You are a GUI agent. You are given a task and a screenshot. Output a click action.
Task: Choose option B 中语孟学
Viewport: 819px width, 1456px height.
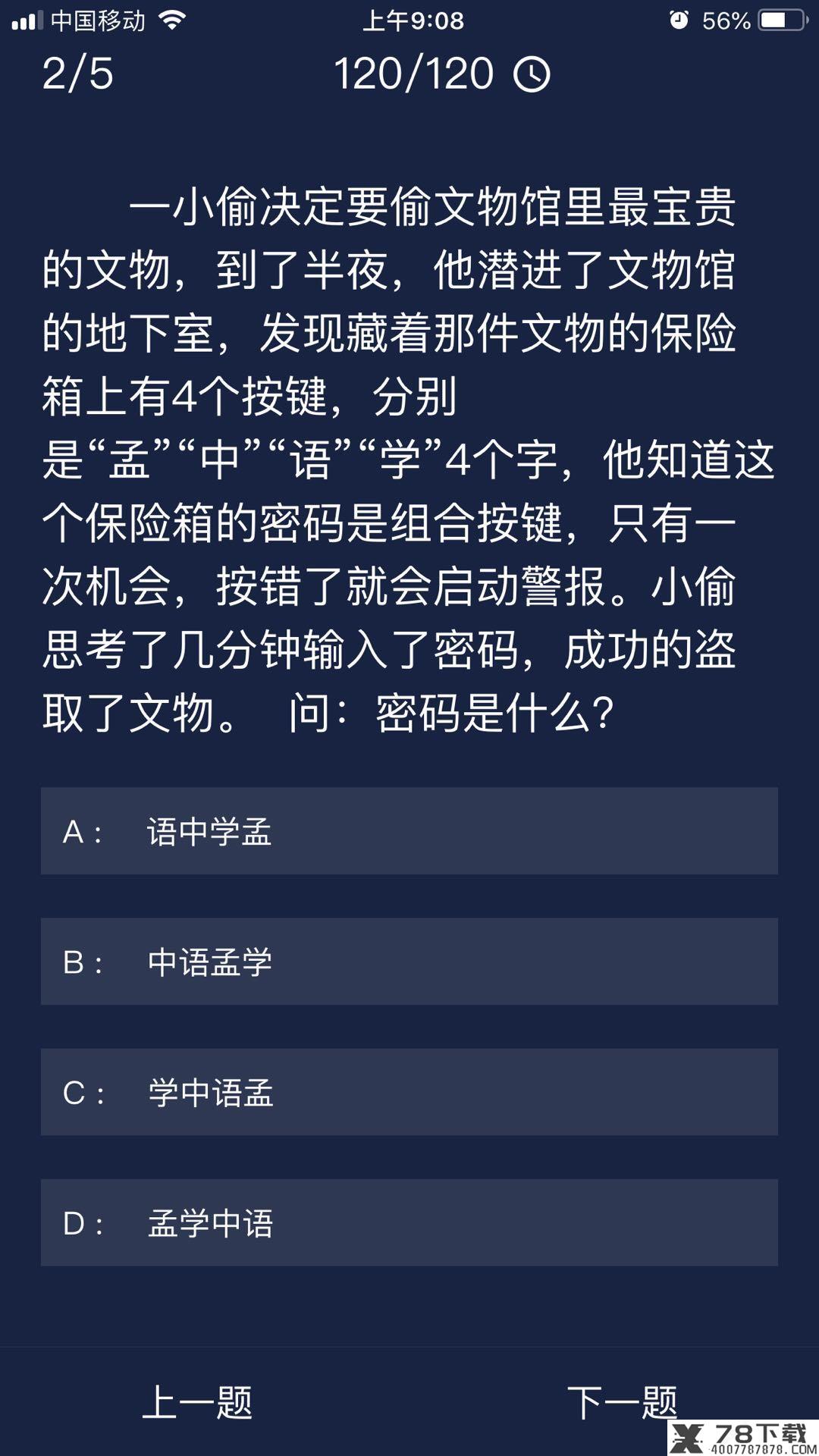coord(409,962)
